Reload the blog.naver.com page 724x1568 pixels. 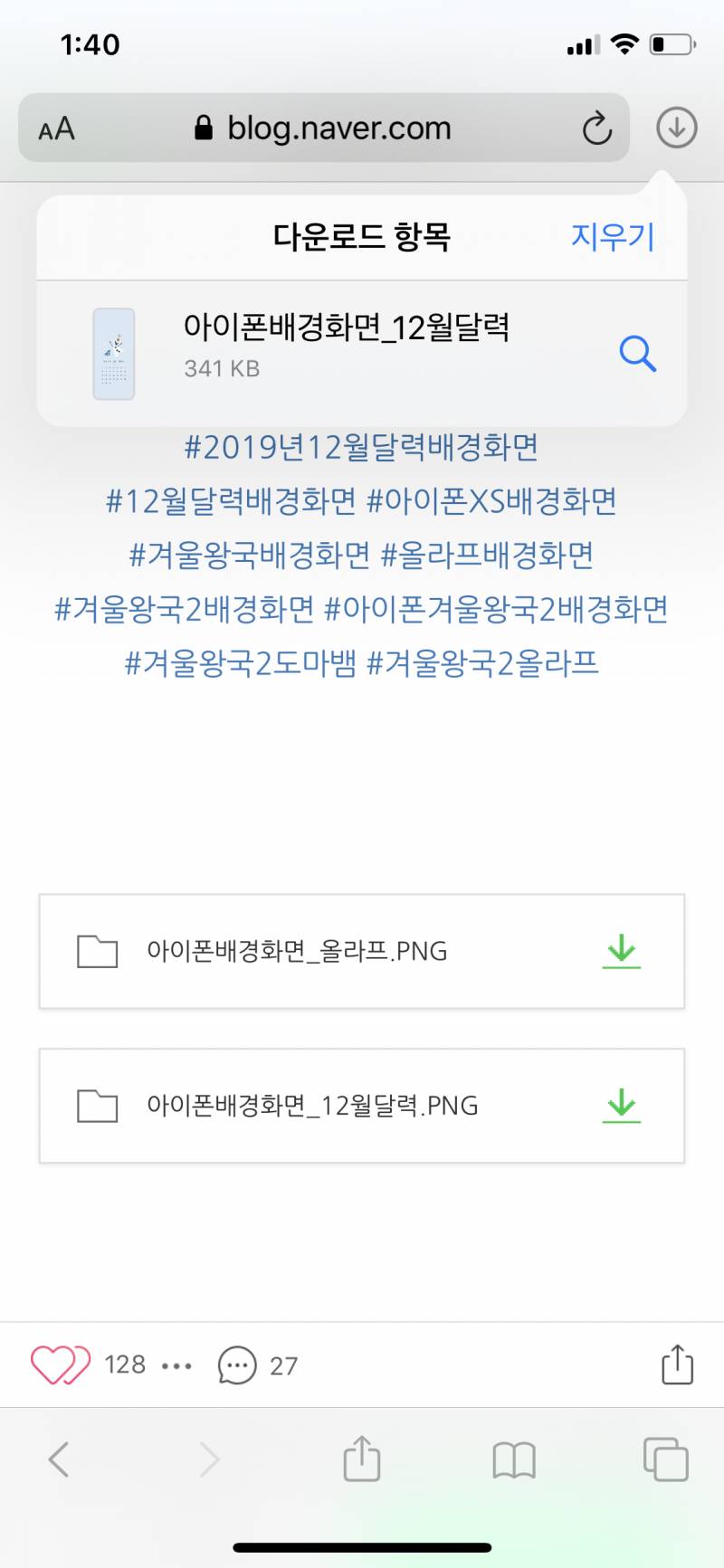[x=596, y=128]
